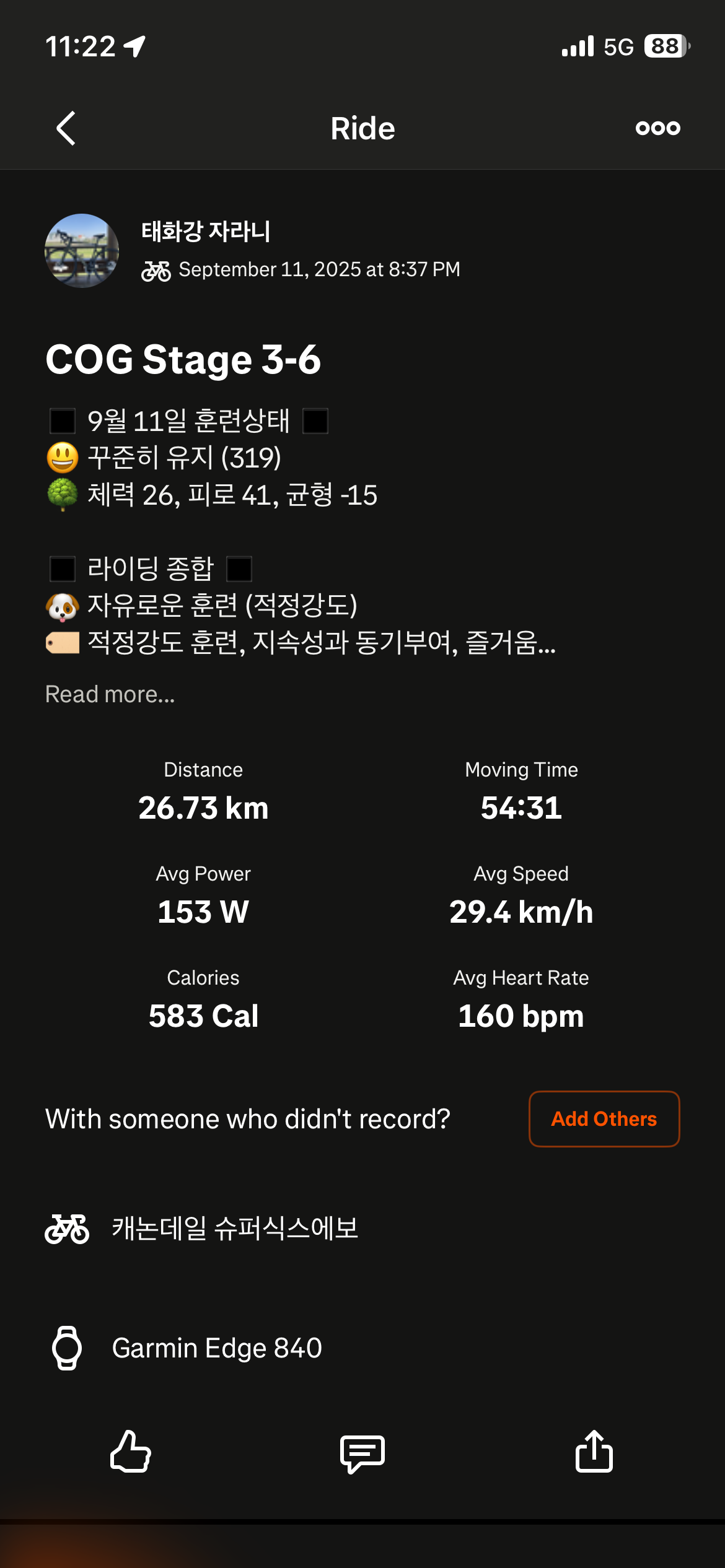Image resolution: width=725 pixels, height=1568 pixels.
Task: Expand the description with Read more
Action: 110,694
